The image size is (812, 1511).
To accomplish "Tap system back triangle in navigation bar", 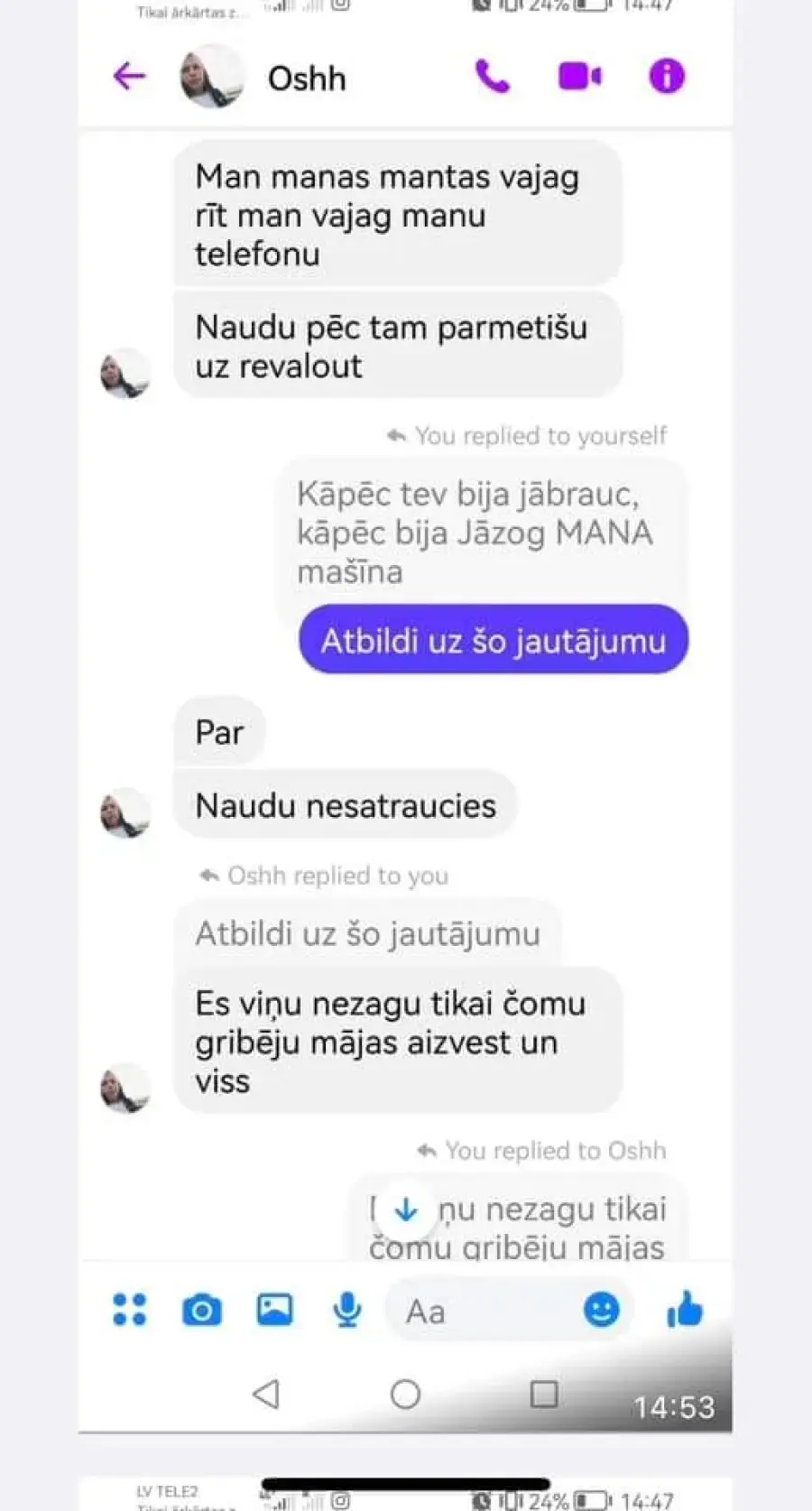I will [265, 1395].
